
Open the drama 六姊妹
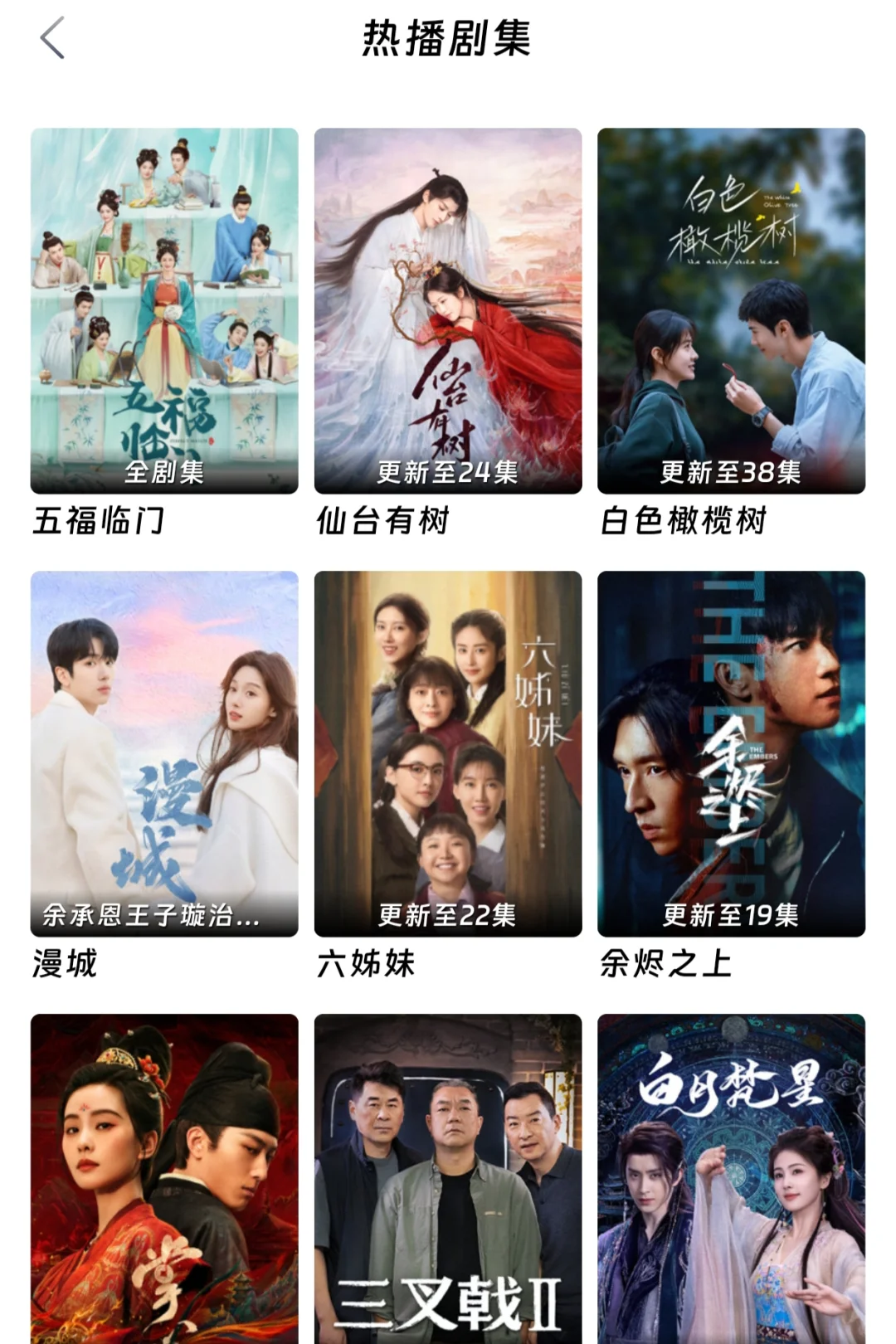coord(448,753)
